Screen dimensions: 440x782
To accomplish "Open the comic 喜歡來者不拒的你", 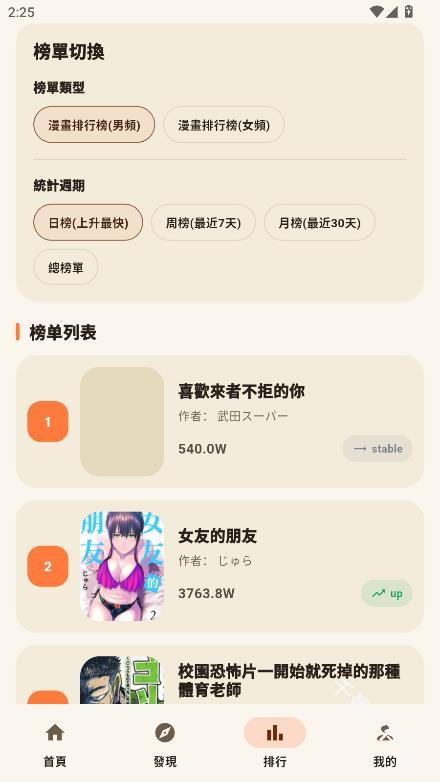I will pos(220,421).
